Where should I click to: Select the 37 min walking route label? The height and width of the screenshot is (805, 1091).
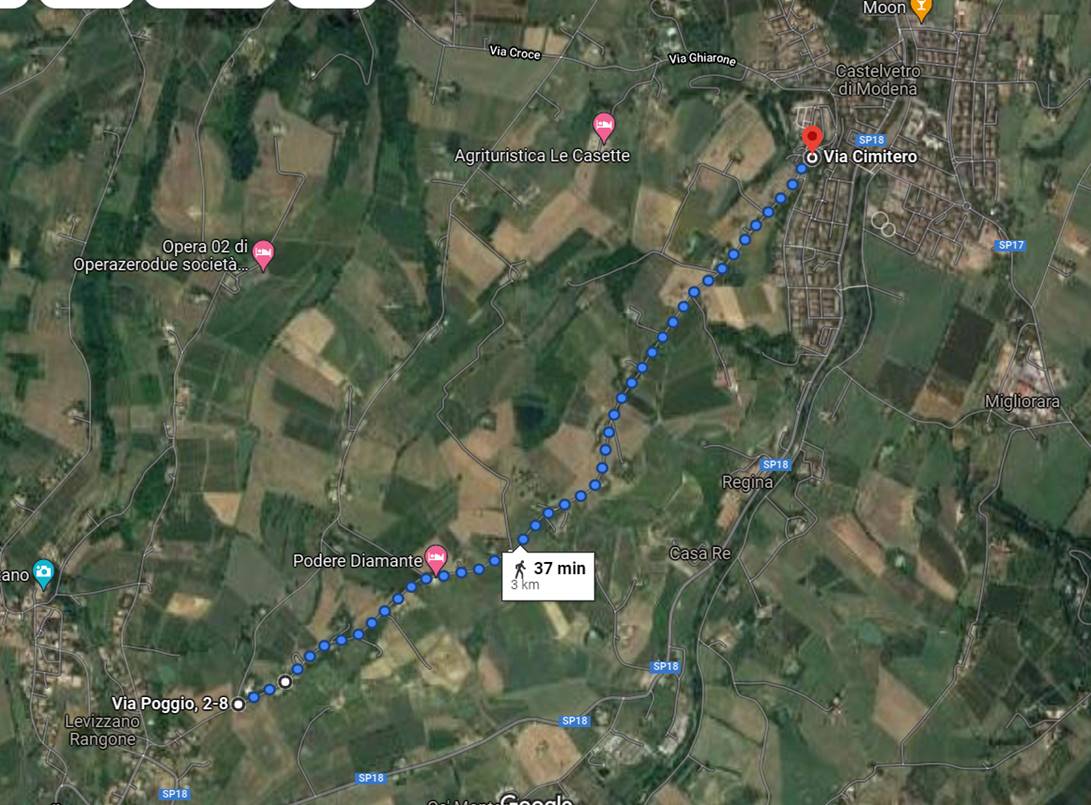pos(548,576)
